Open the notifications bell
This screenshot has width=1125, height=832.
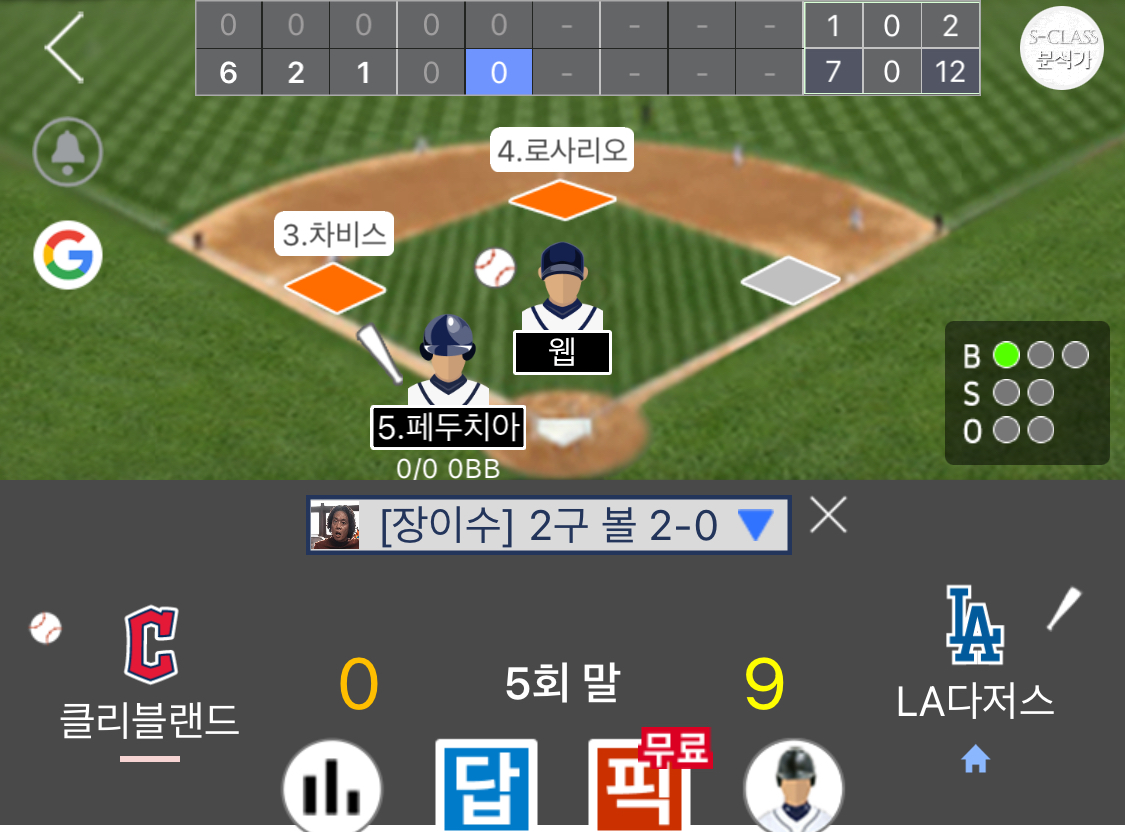[68, 152]
